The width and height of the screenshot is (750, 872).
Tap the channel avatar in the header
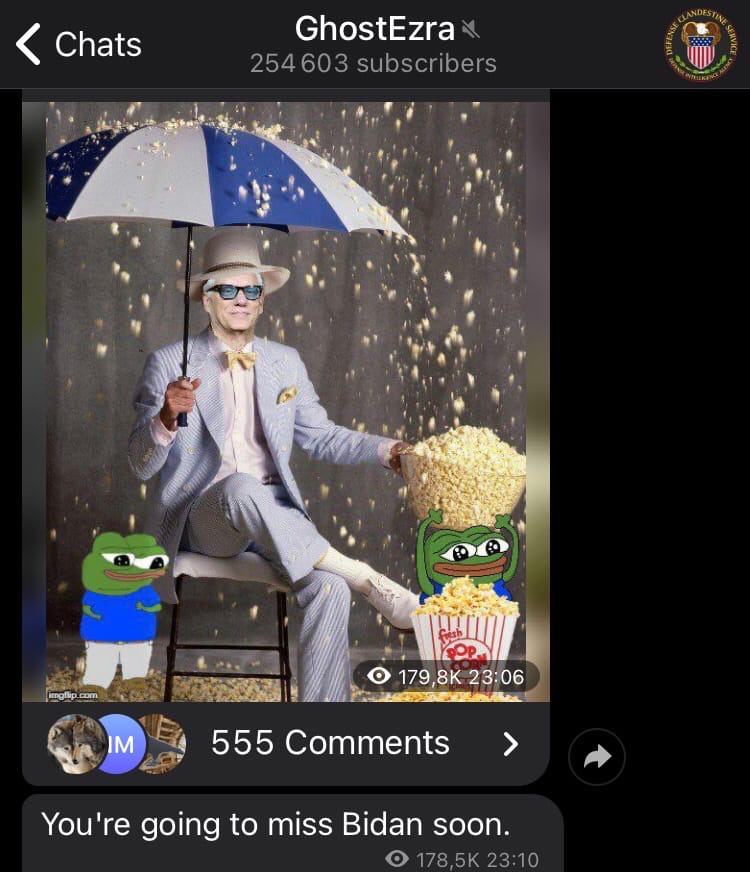tap(701, 44)
